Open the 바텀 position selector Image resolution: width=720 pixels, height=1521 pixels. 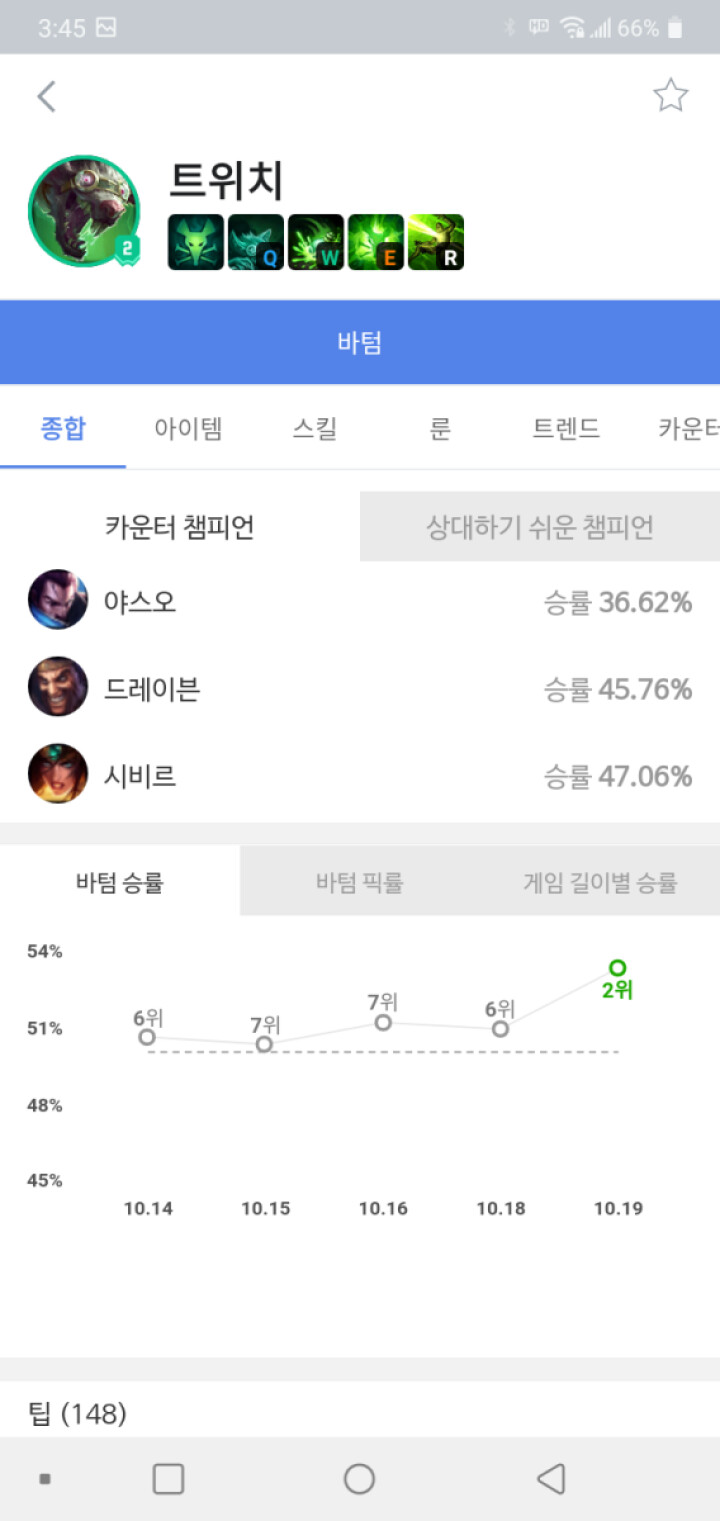click(360, 341)
